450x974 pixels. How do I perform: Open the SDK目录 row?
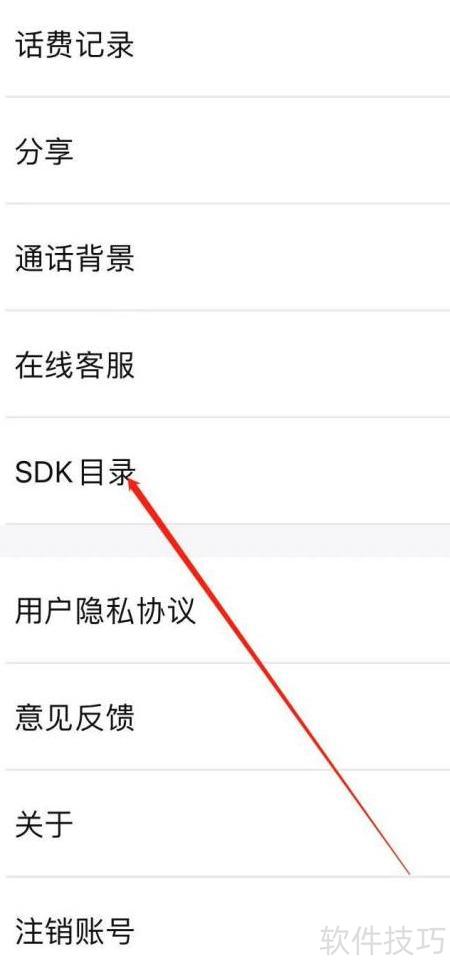point(225,470)
